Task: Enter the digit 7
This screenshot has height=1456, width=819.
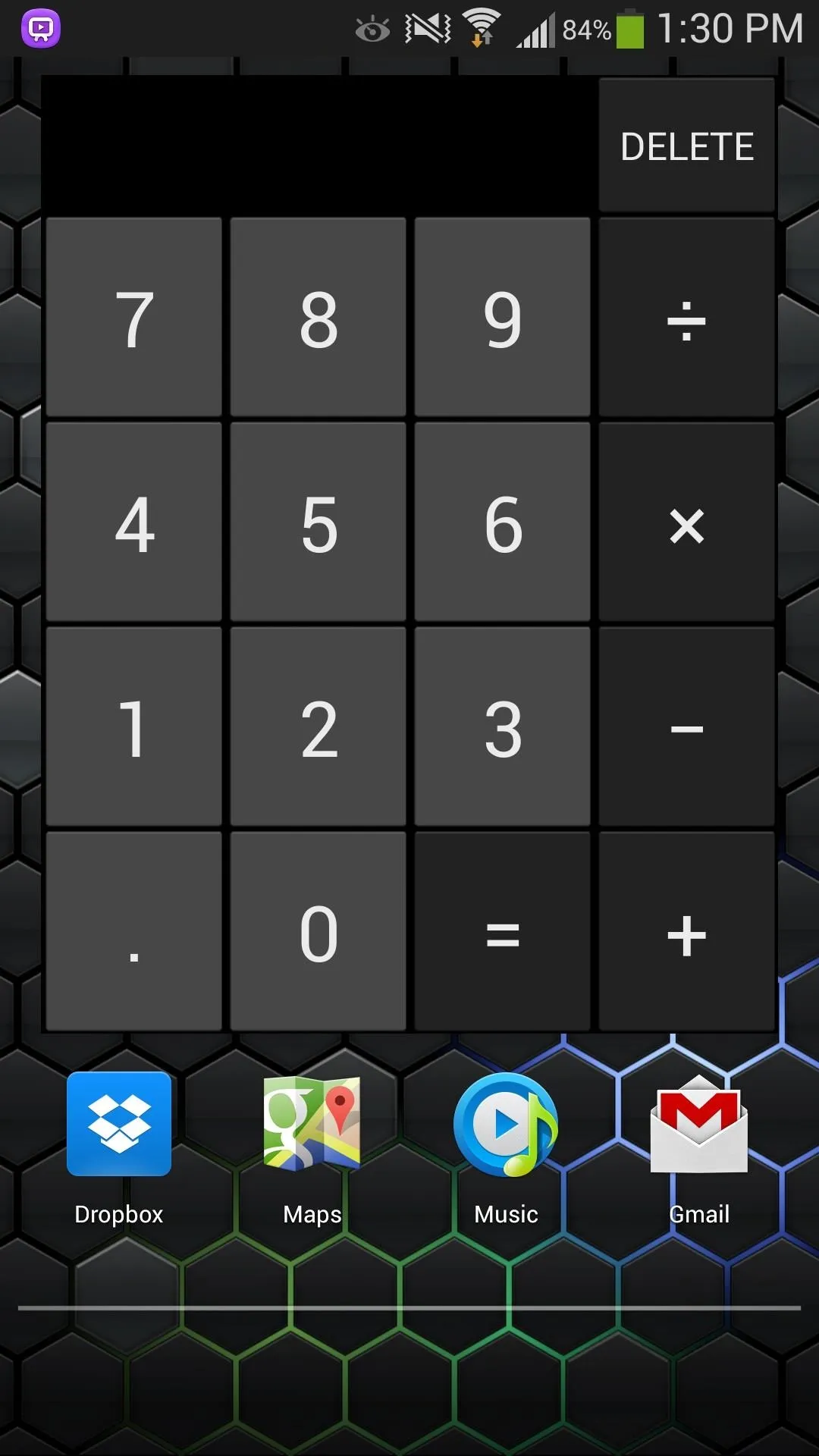Action: coord(134,318)
